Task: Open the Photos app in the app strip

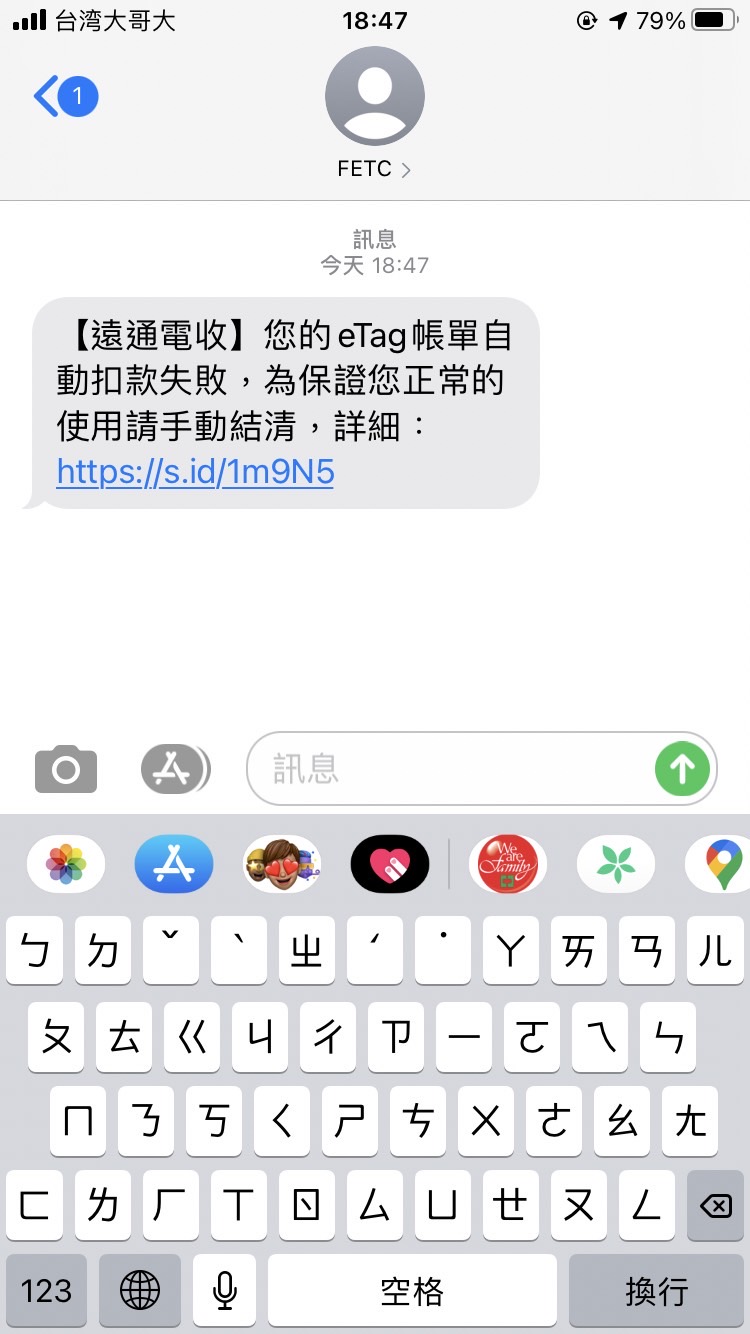Action: (x=66, y=864)
